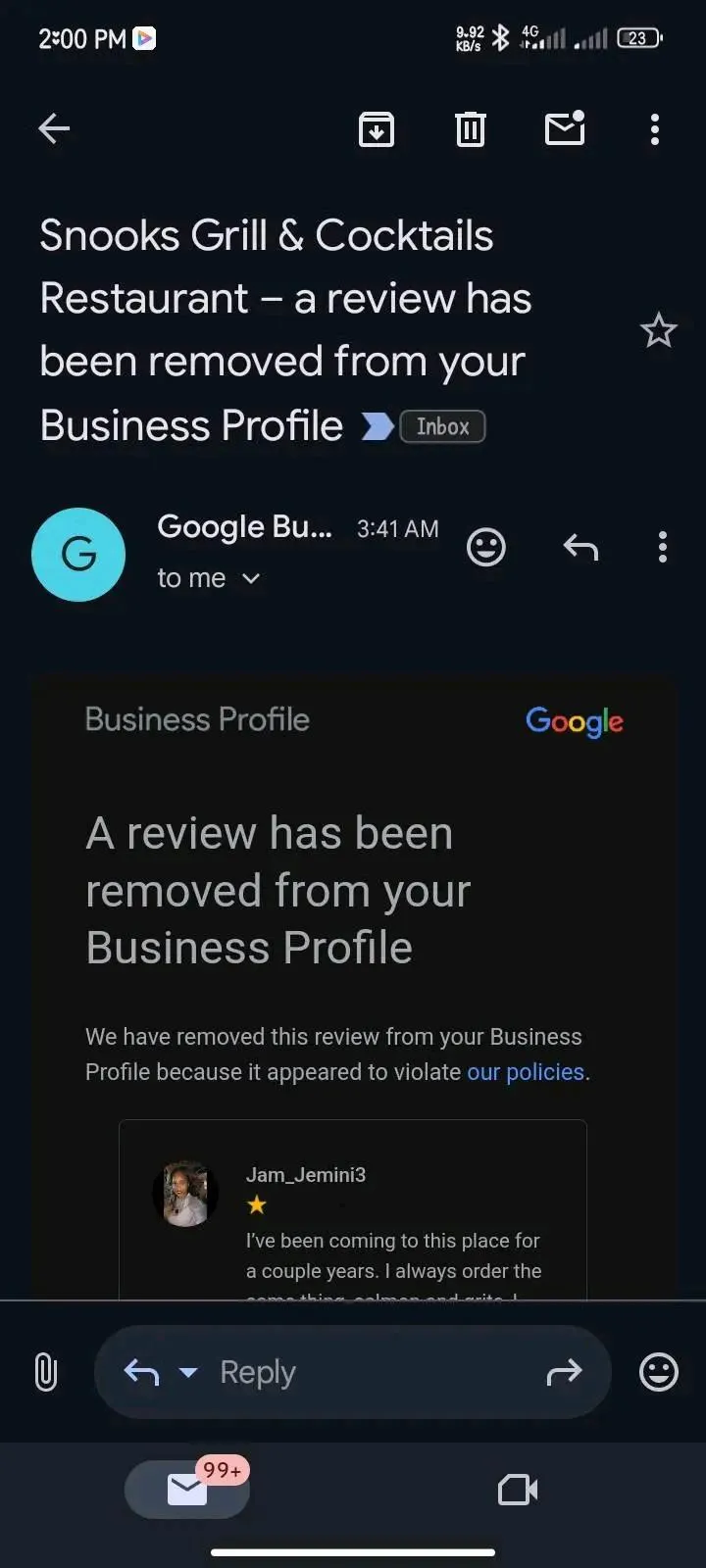
Task: Star this email
Action: (658, 331)
